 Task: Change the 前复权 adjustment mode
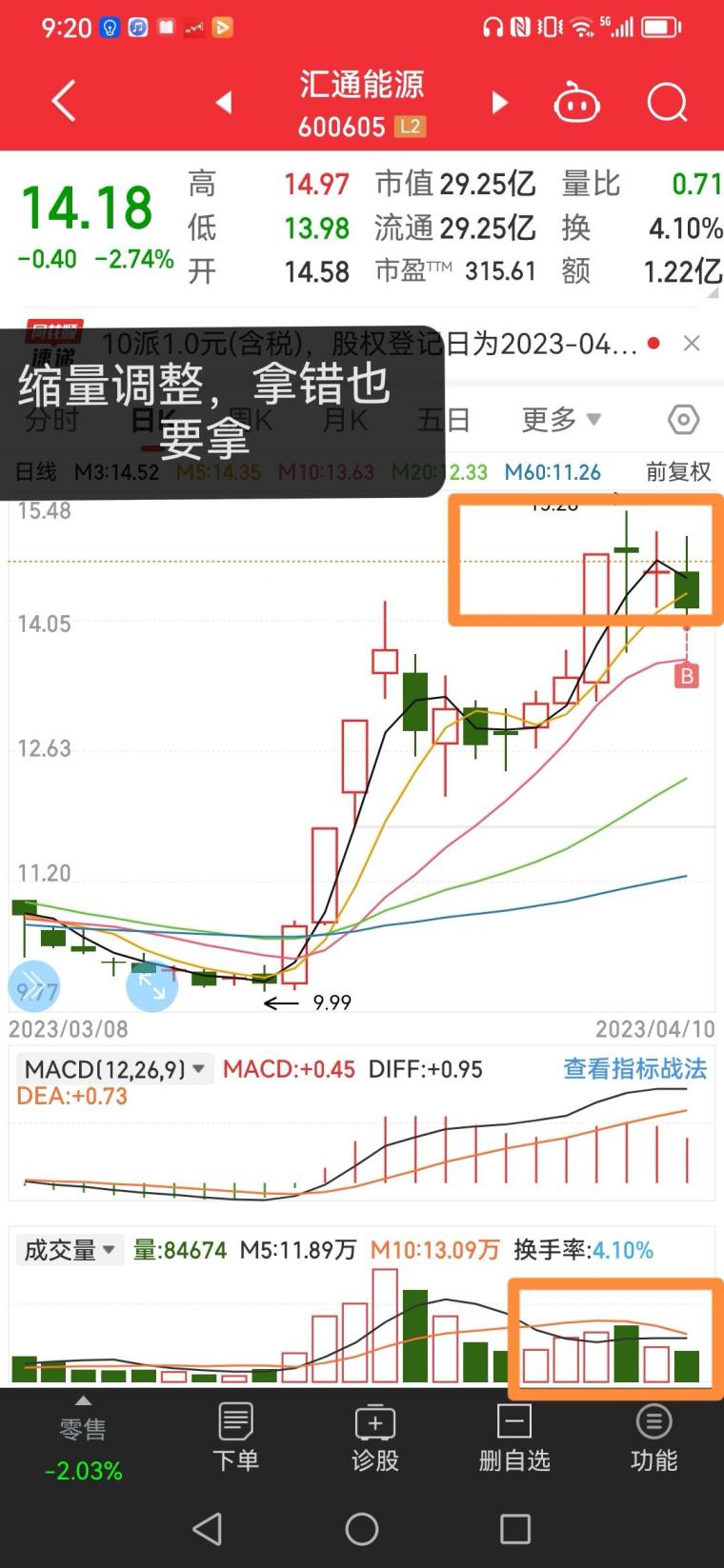click(x=677, y=472)
